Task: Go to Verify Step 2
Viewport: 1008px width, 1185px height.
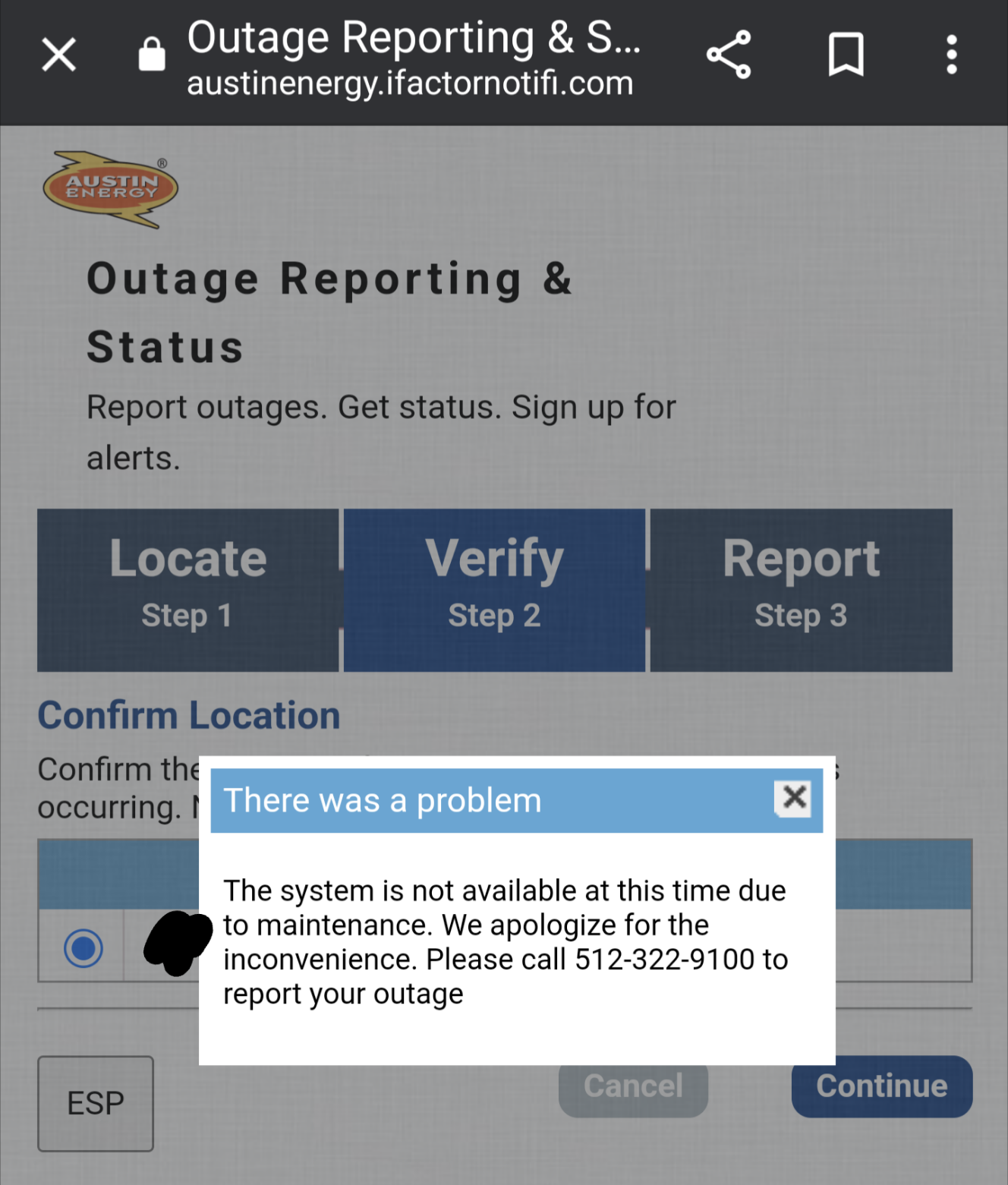Action: click(494, 590)
